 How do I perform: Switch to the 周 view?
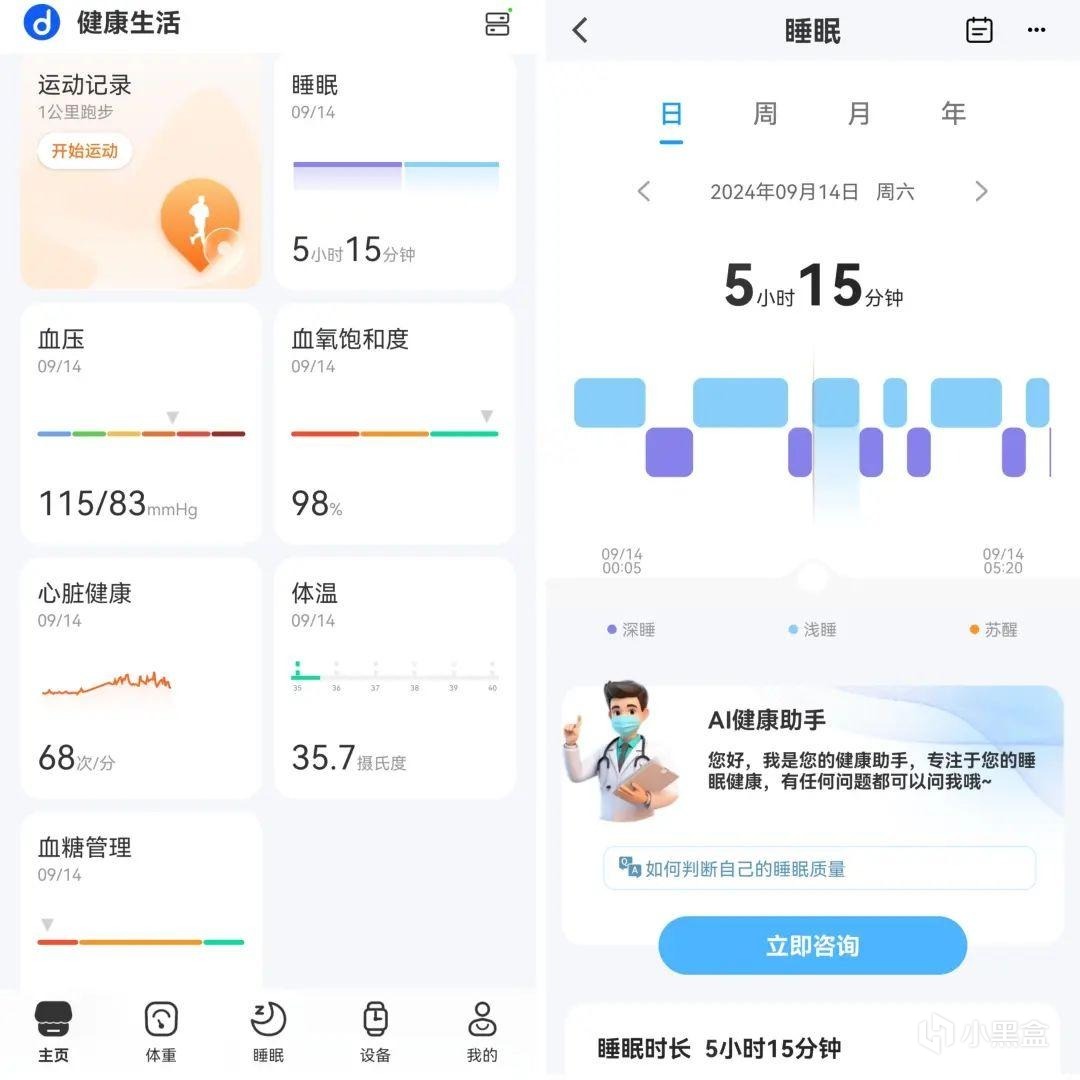coord(765,113)
